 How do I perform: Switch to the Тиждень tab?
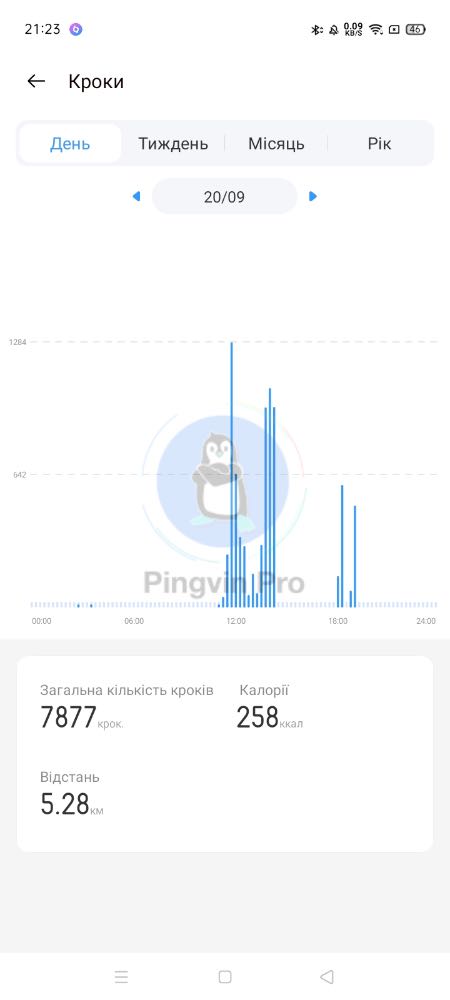point(173,143)
